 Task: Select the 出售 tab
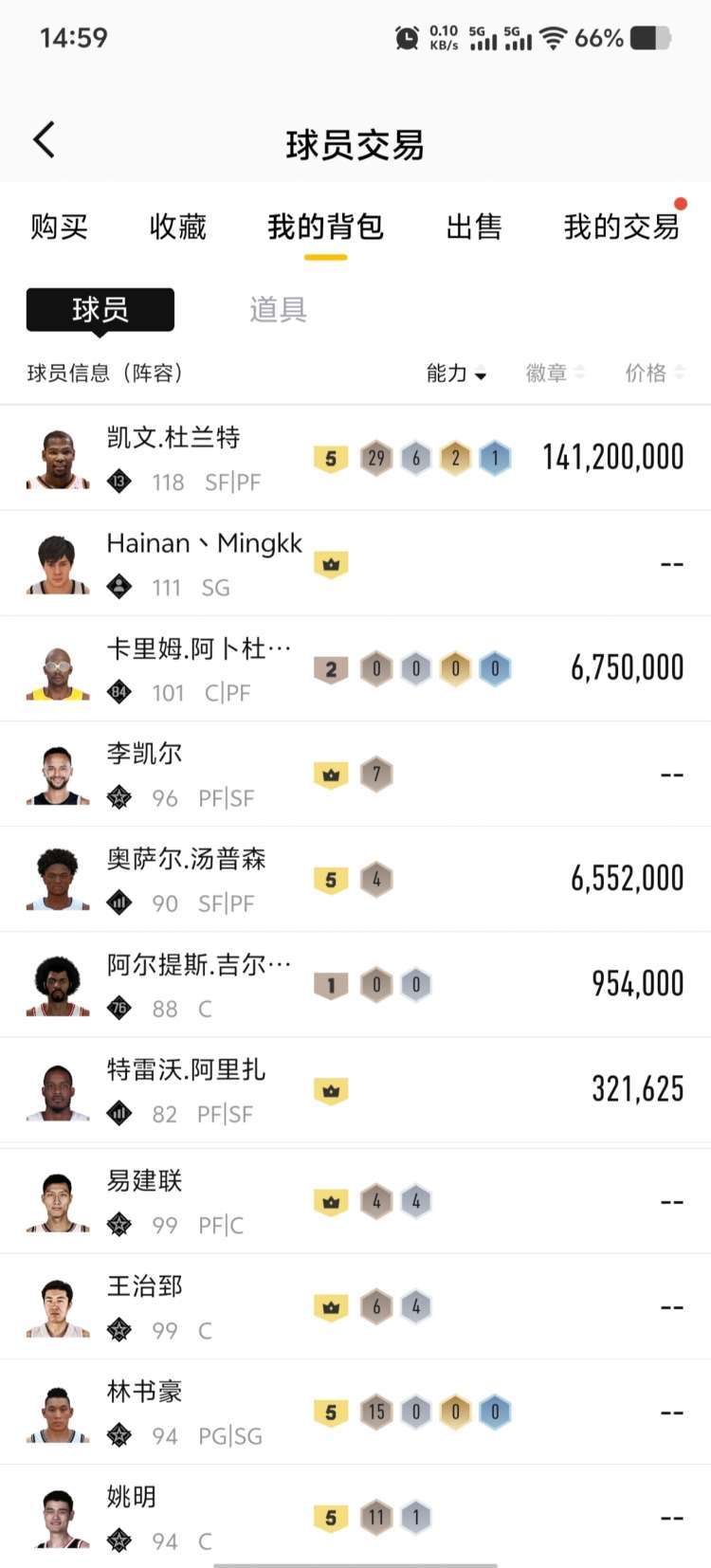pos(474,227)
